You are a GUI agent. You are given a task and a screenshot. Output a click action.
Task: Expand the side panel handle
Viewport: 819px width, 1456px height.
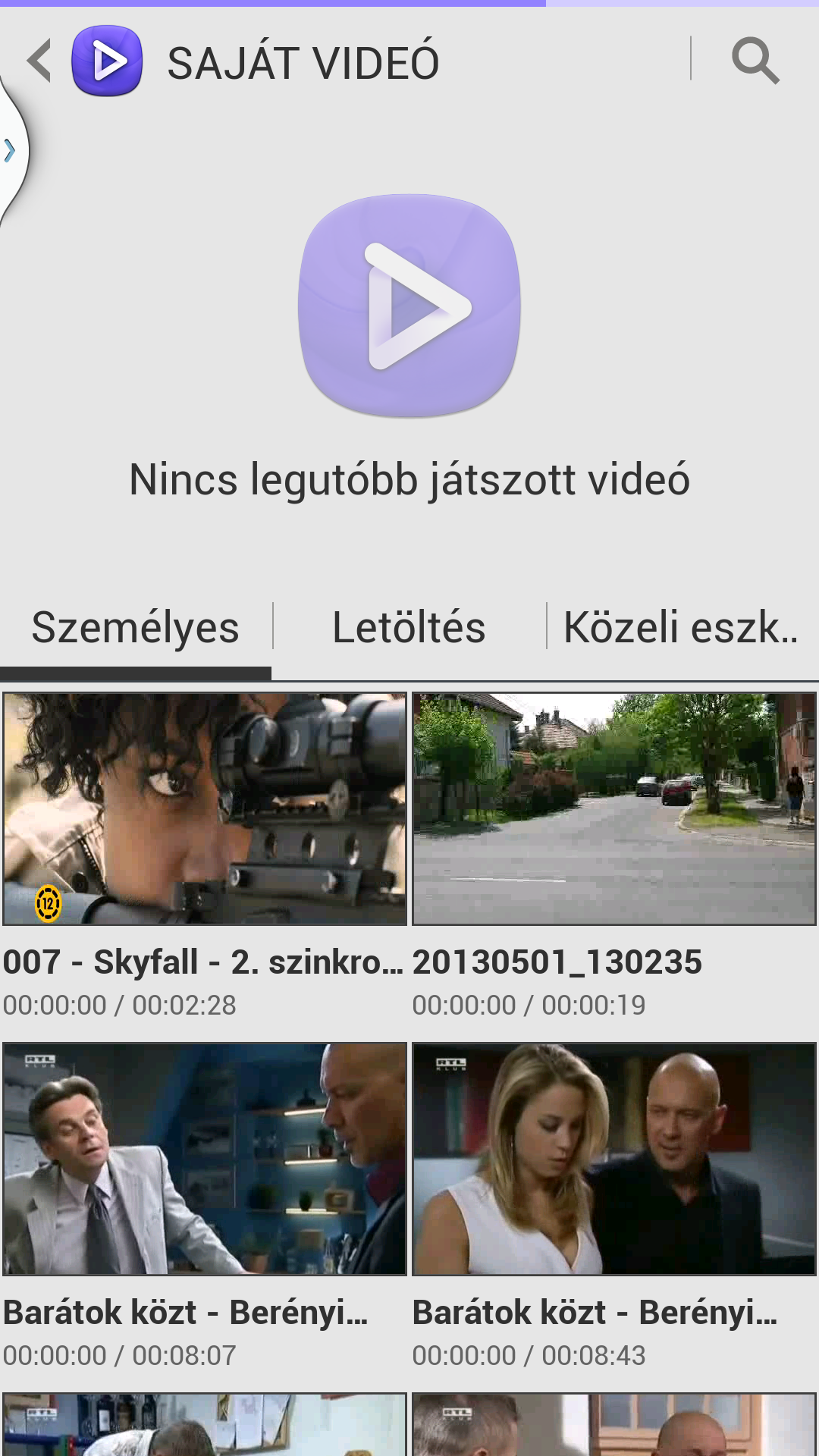pyautogui.click(x=11, y=150)
